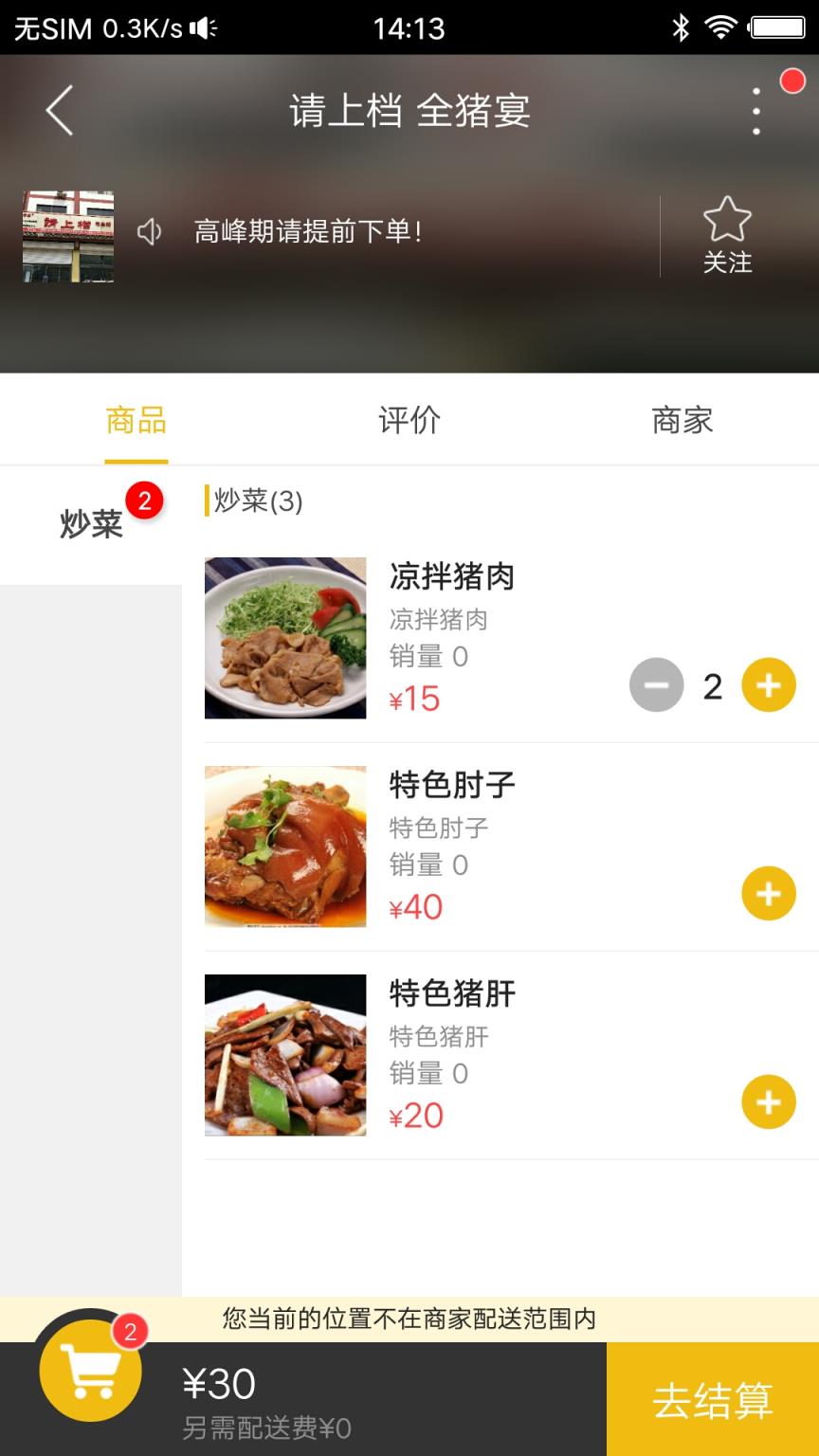Tap the red notification dot in top corner
Screen dimensions: 819x1456
tap(793, 82)
